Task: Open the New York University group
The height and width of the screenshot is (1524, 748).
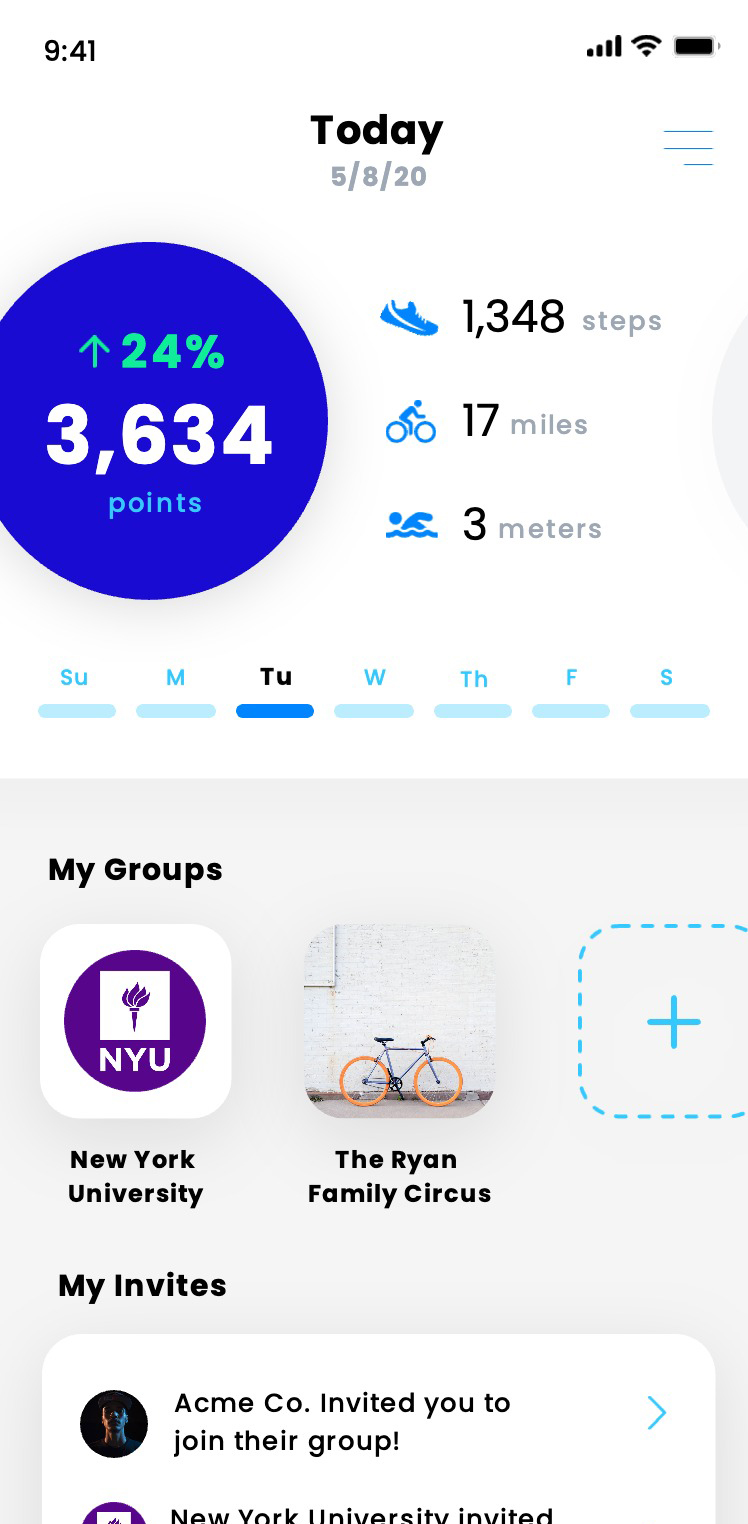Action: tap(136, 1021)
